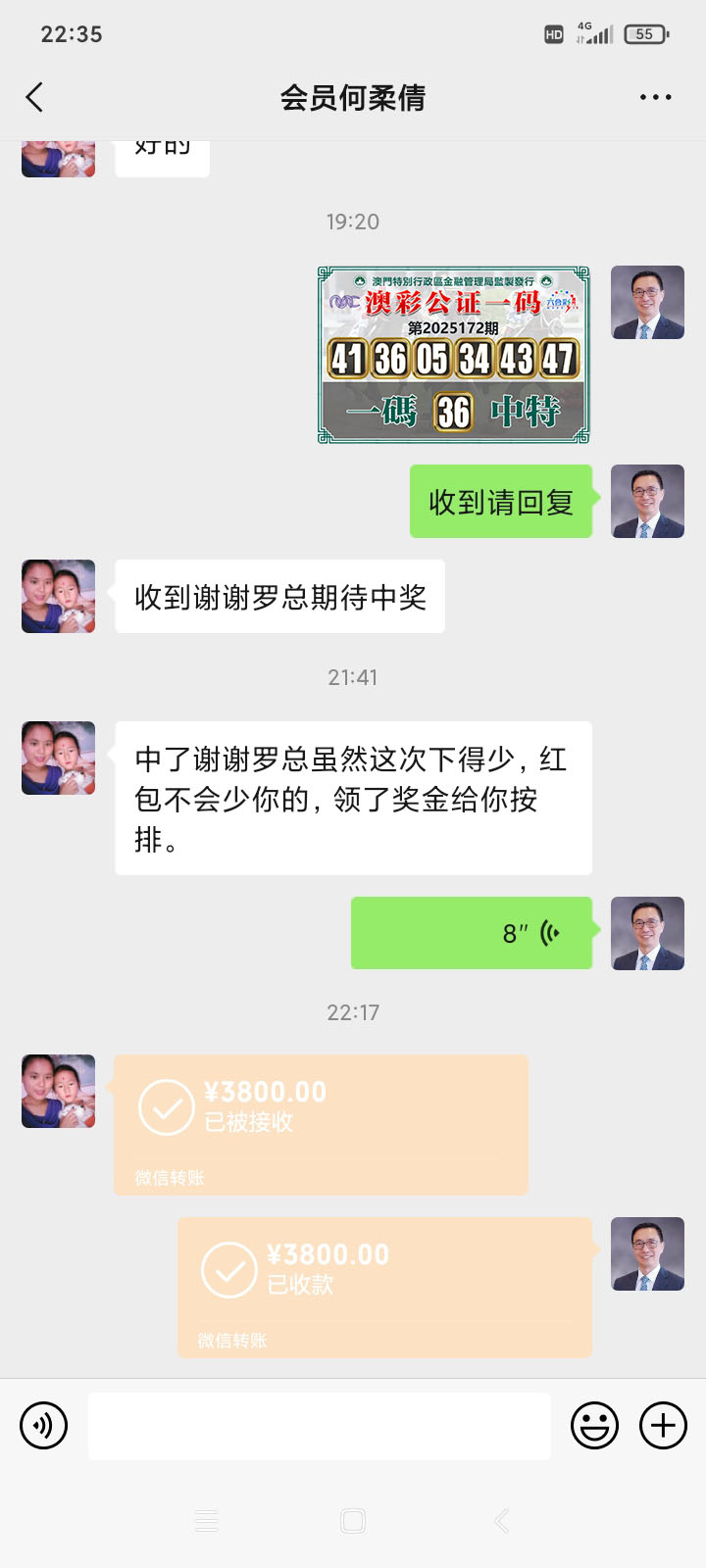Open the received ¥3800.00 transfer marked 已被接收
706x1568 pixels.
[322, 1125]
